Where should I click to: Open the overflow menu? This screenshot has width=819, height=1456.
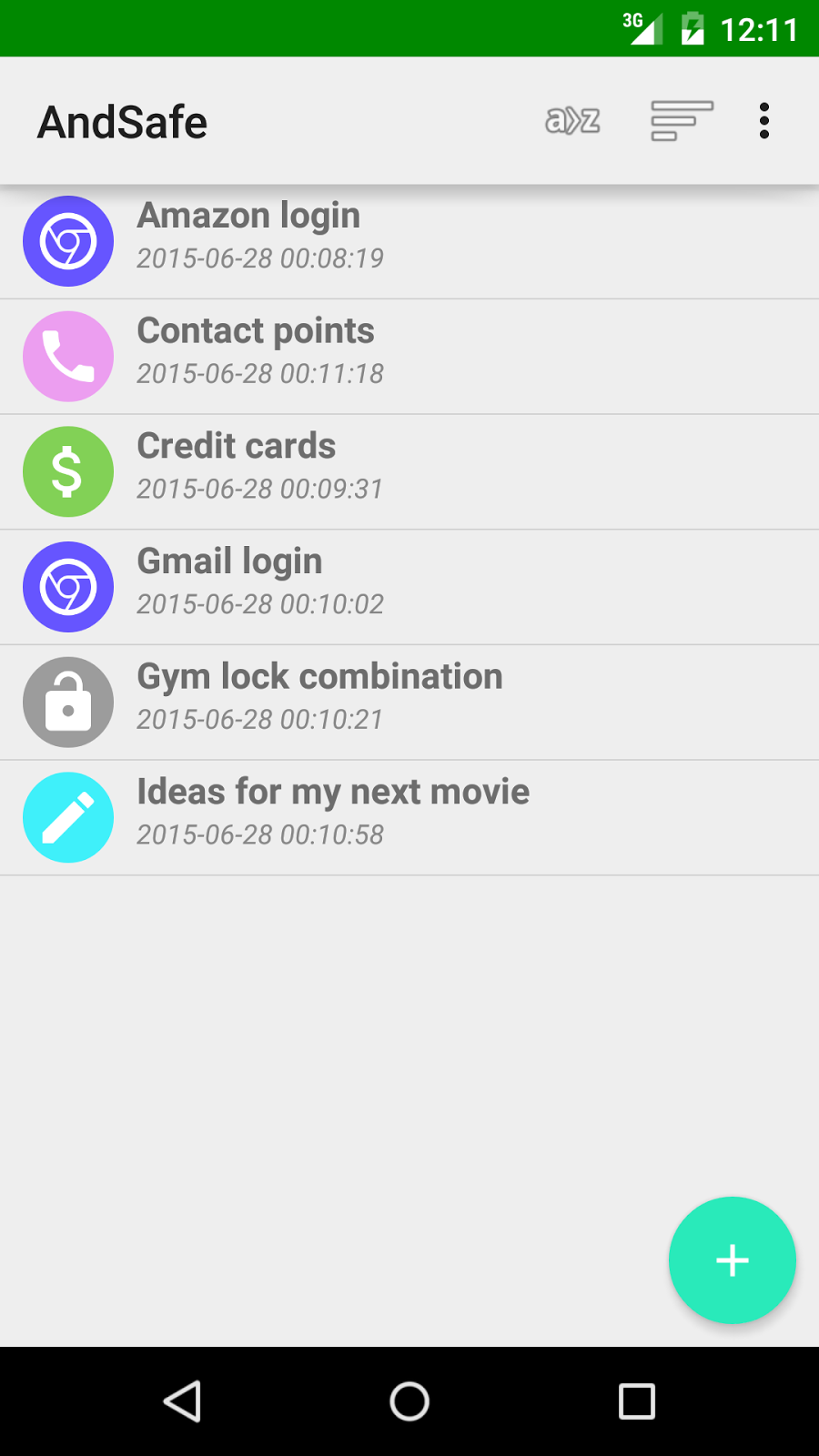click(x=764, y=120)
